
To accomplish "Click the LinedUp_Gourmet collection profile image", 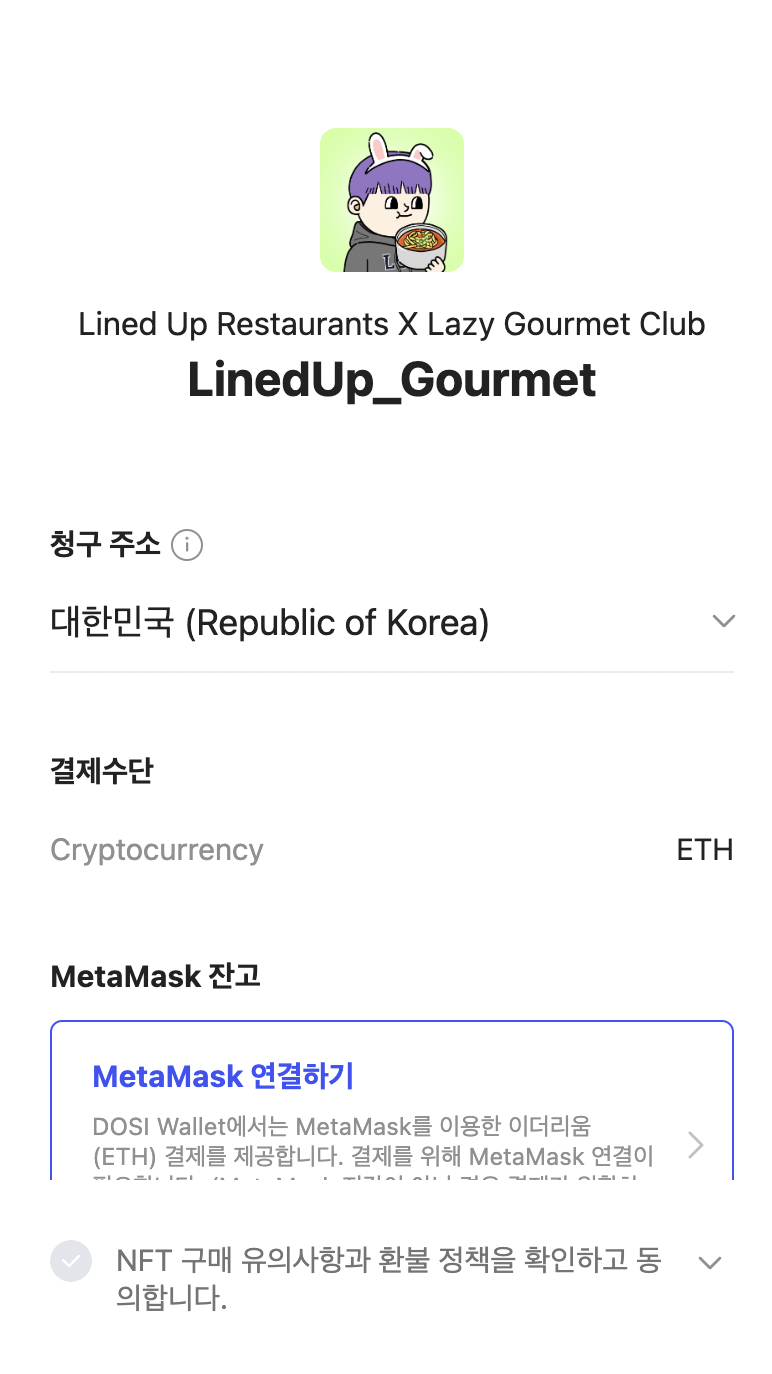I will [391, 199].
